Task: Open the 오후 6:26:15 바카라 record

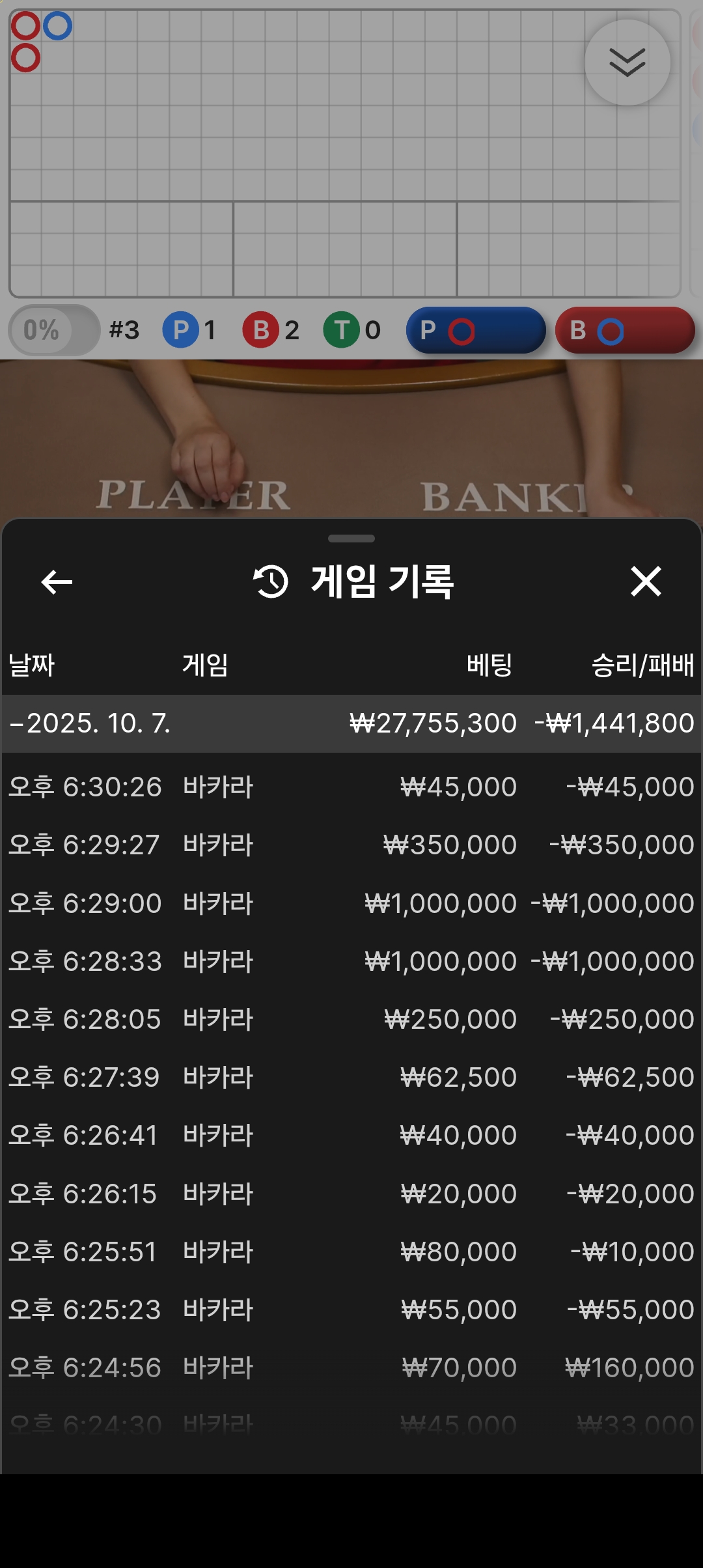Action: (351, 1194)
